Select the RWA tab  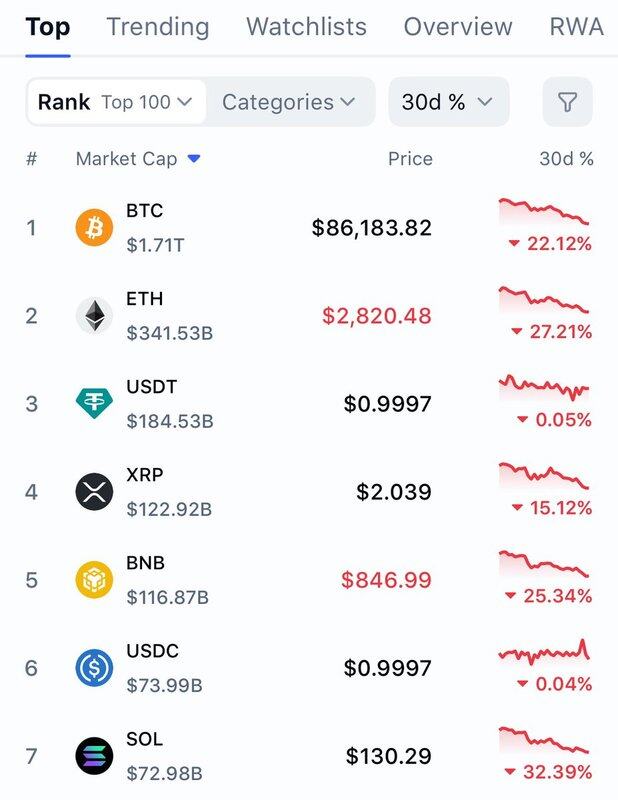(x=577, y=26)
